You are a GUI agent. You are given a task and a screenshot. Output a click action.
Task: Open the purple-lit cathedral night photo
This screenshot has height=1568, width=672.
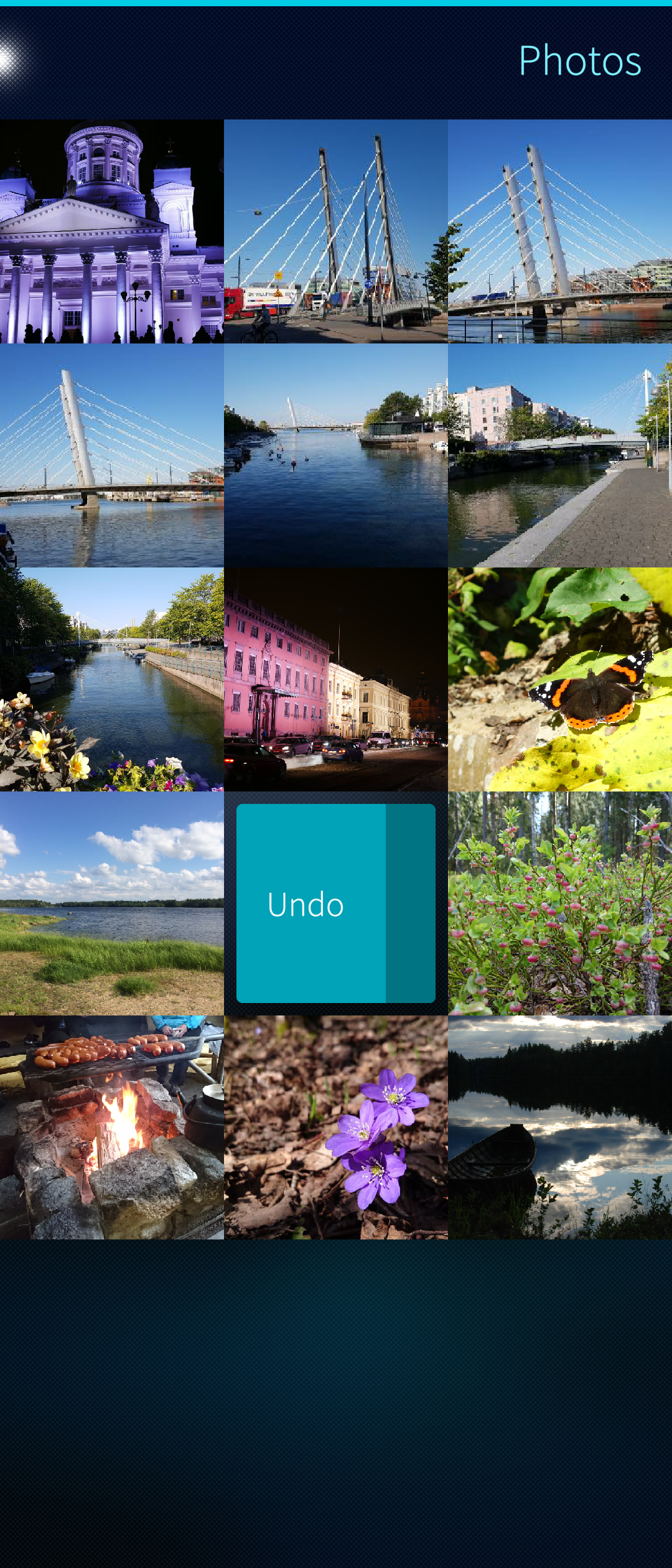pyautogui.click(x=112, y=231)
